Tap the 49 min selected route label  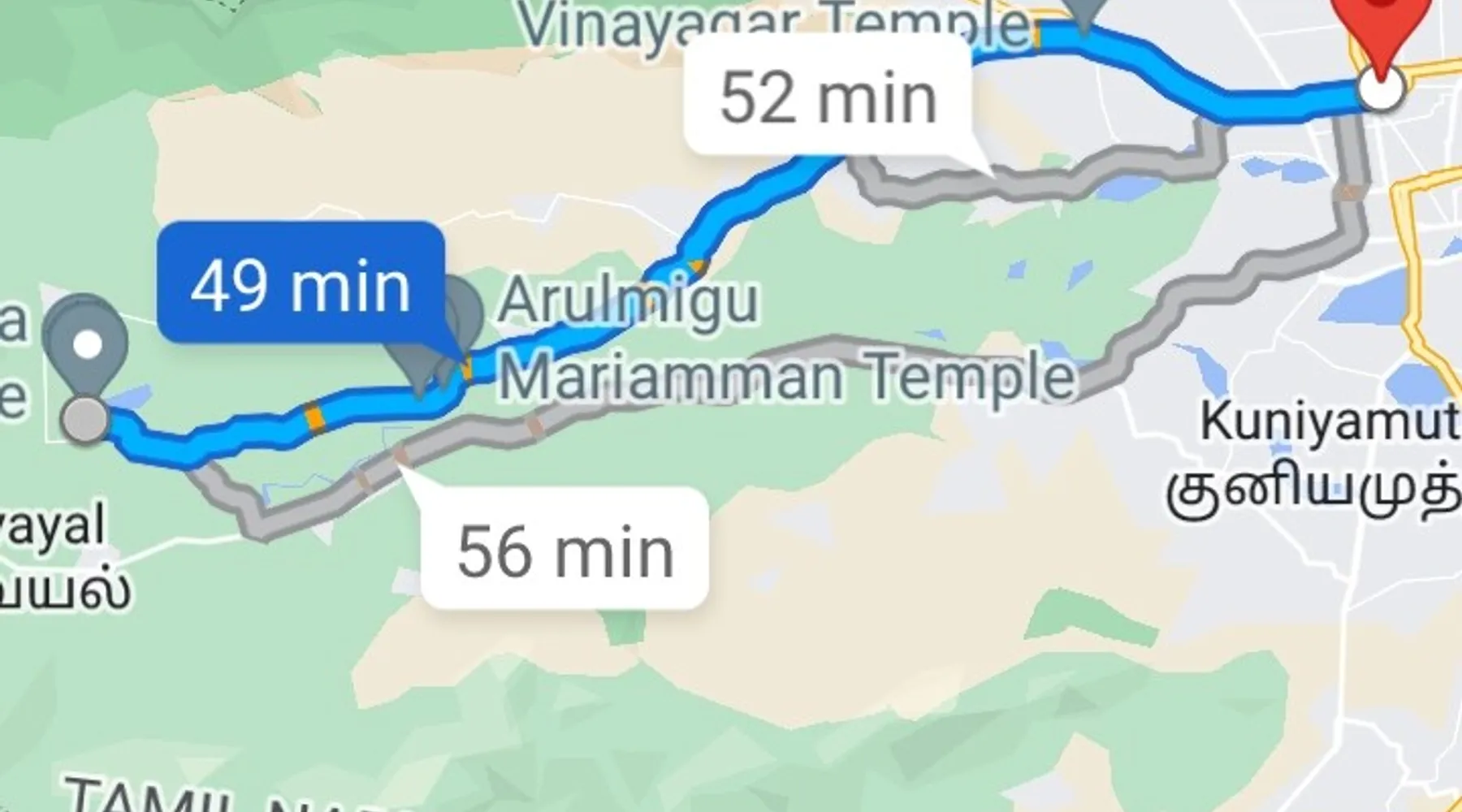point(301,283)
